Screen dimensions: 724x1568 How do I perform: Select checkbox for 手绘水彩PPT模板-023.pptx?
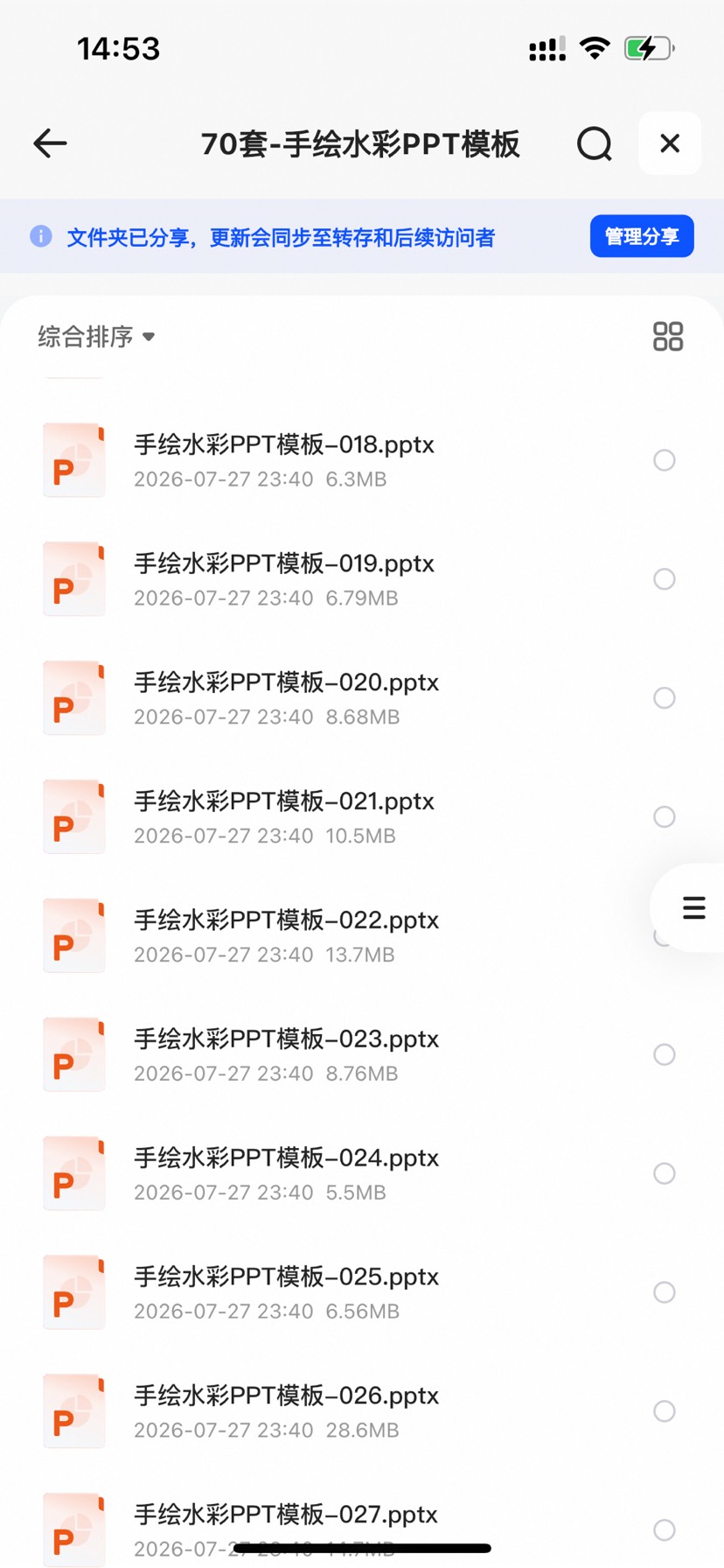(x=665, y=1055)
